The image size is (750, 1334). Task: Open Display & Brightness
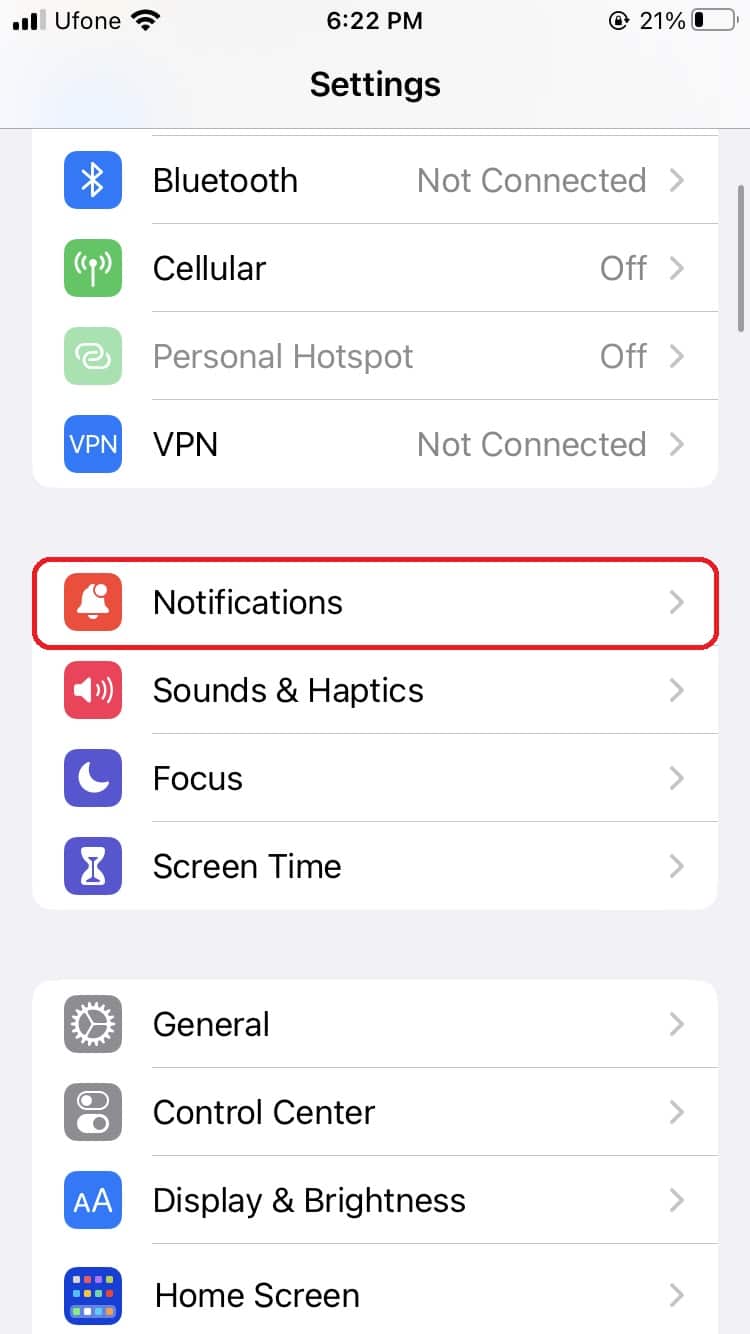pos(375,1200)
